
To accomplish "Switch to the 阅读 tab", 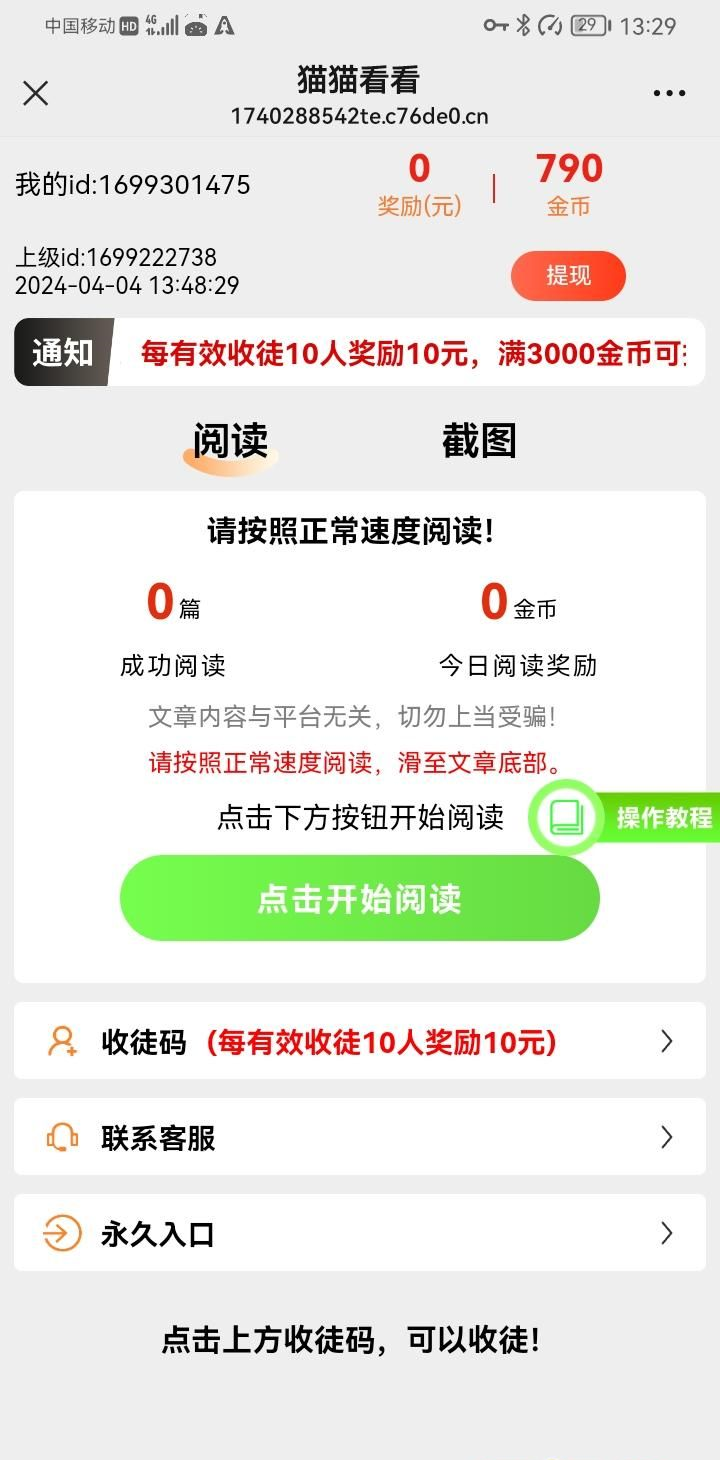I will (230, 441).
